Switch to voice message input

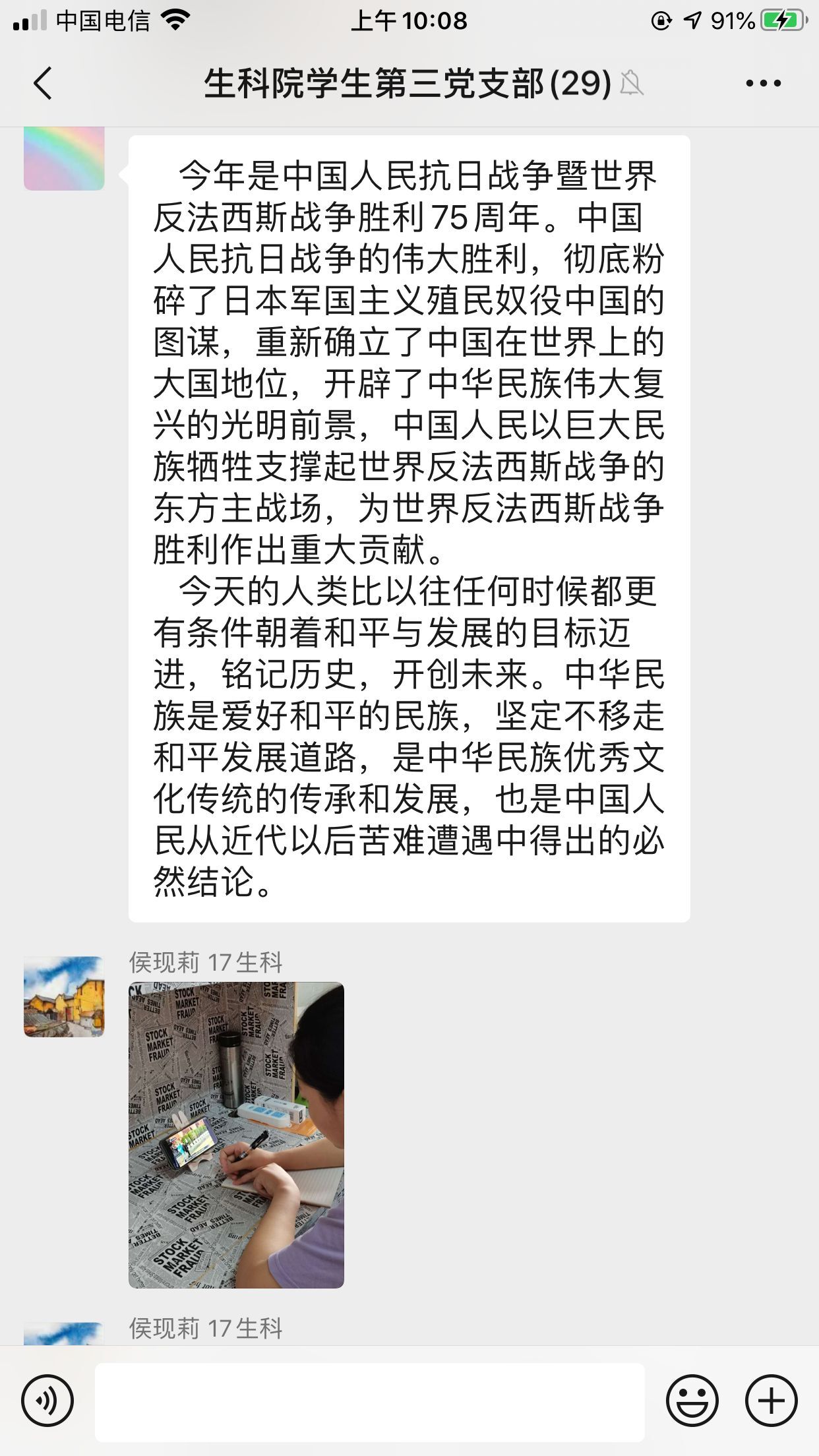(47, 1401)
